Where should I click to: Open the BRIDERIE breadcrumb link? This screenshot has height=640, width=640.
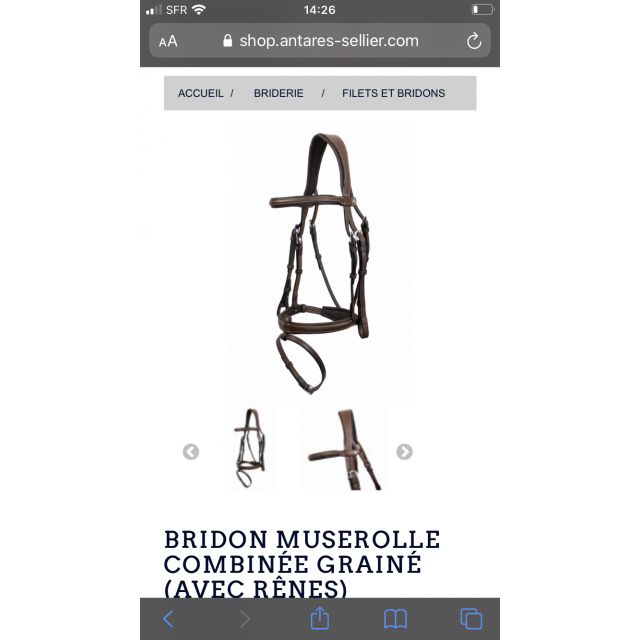(x=278, y=93)
